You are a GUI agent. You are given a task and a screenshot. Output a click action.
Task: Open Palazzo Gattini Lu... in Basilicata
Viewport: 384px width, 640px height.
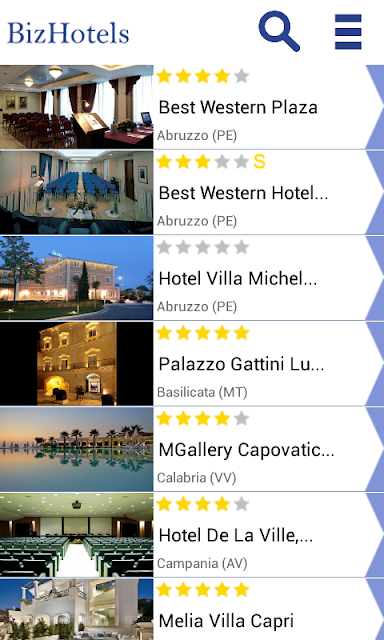pos(192,364)
